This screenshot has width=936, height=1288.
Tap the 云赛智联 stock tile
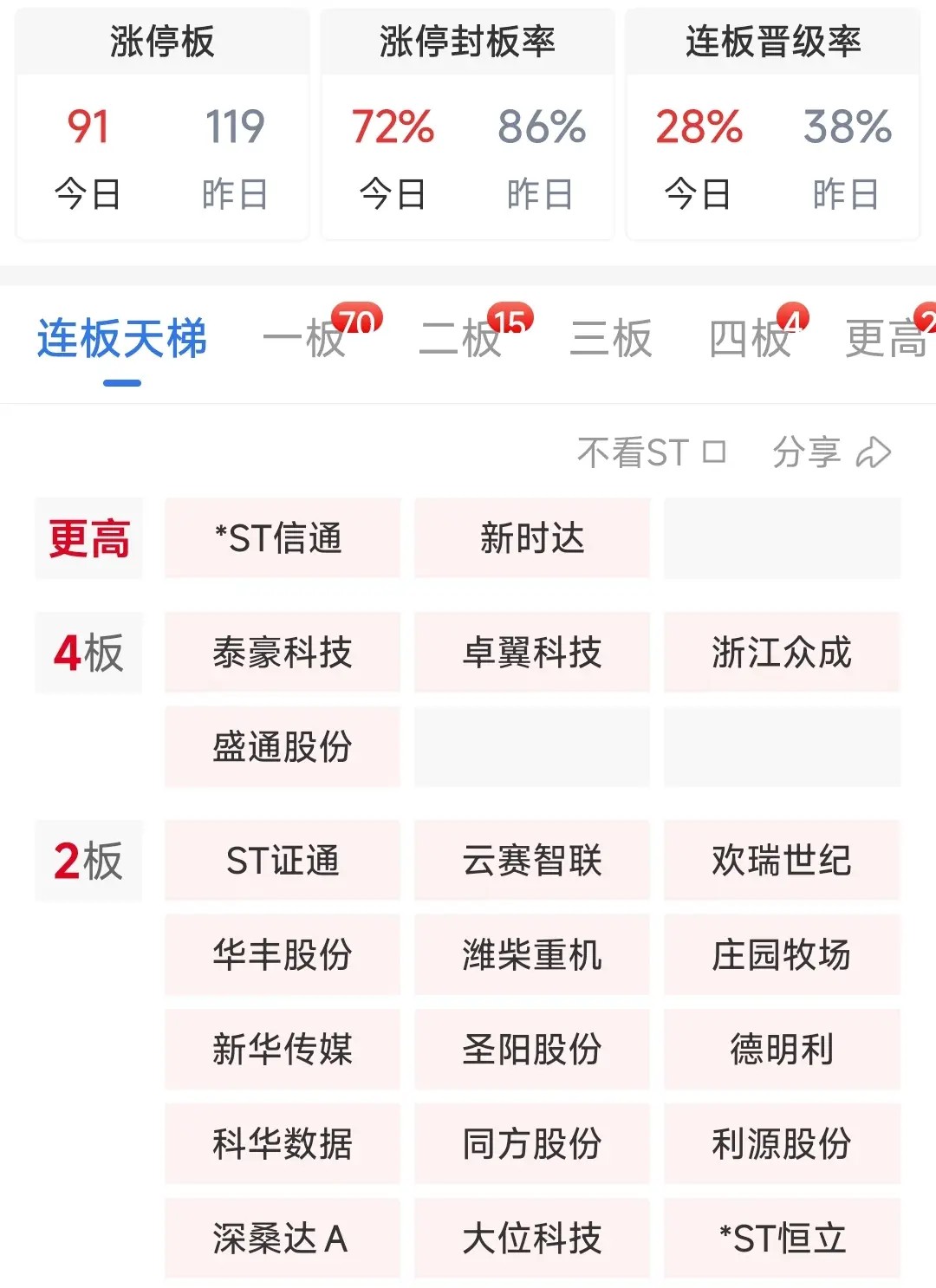coord(532,861)
